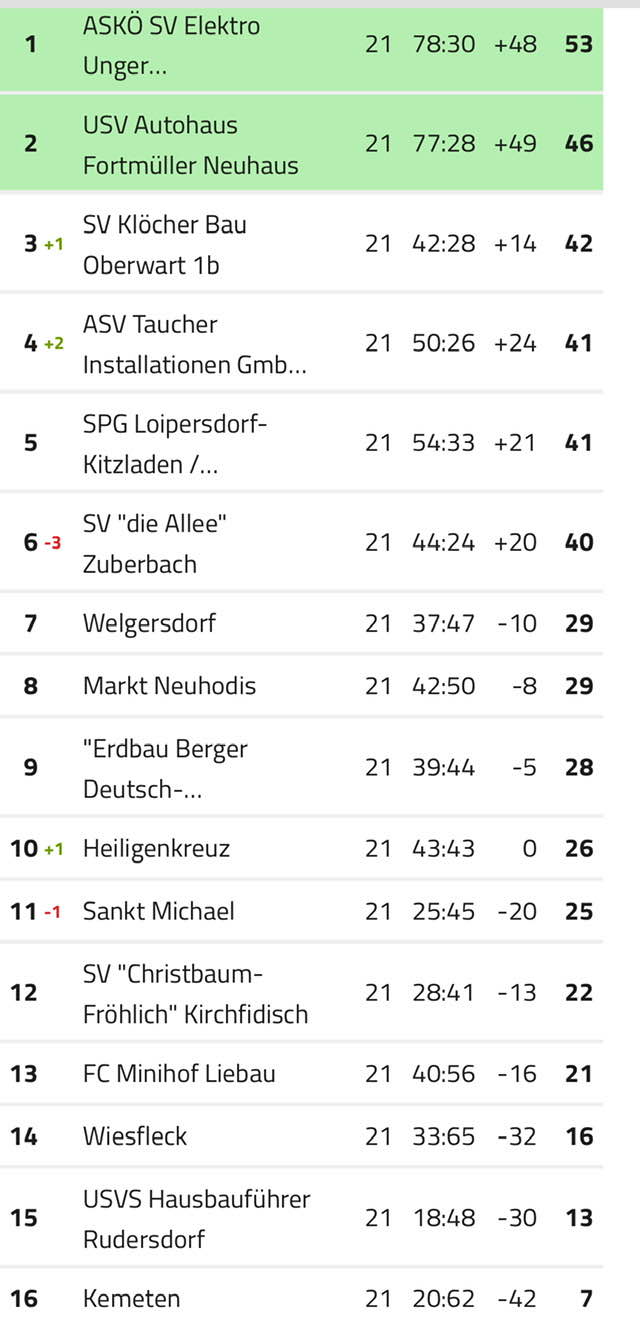Select SV Klöcher Bau Oberwart 1b
Viewport: 640px width, 1319px height.
[165, 245]
